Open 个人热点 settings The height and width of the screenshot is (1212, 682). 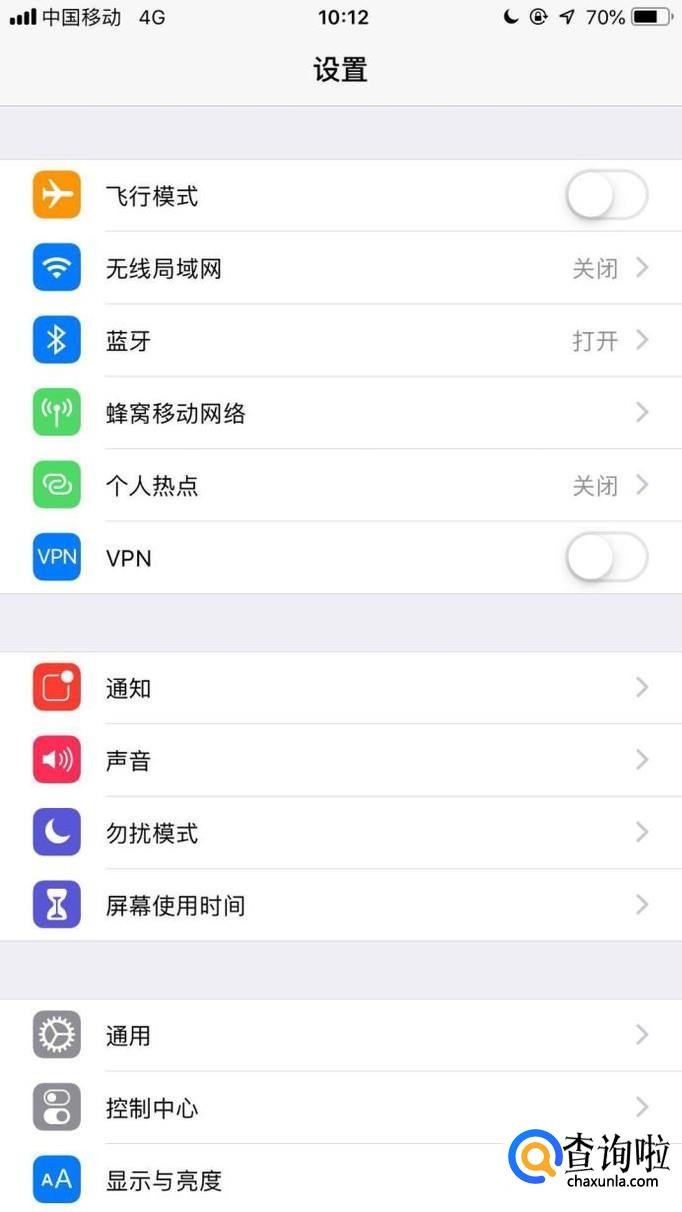340,486
